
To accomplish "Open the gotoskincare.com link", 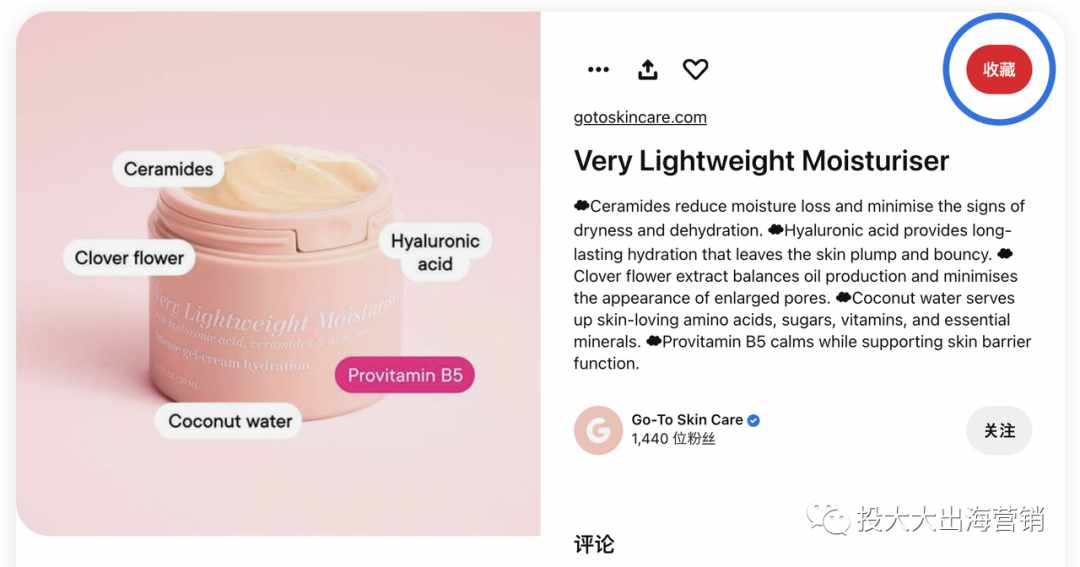I will pos(640,117).
